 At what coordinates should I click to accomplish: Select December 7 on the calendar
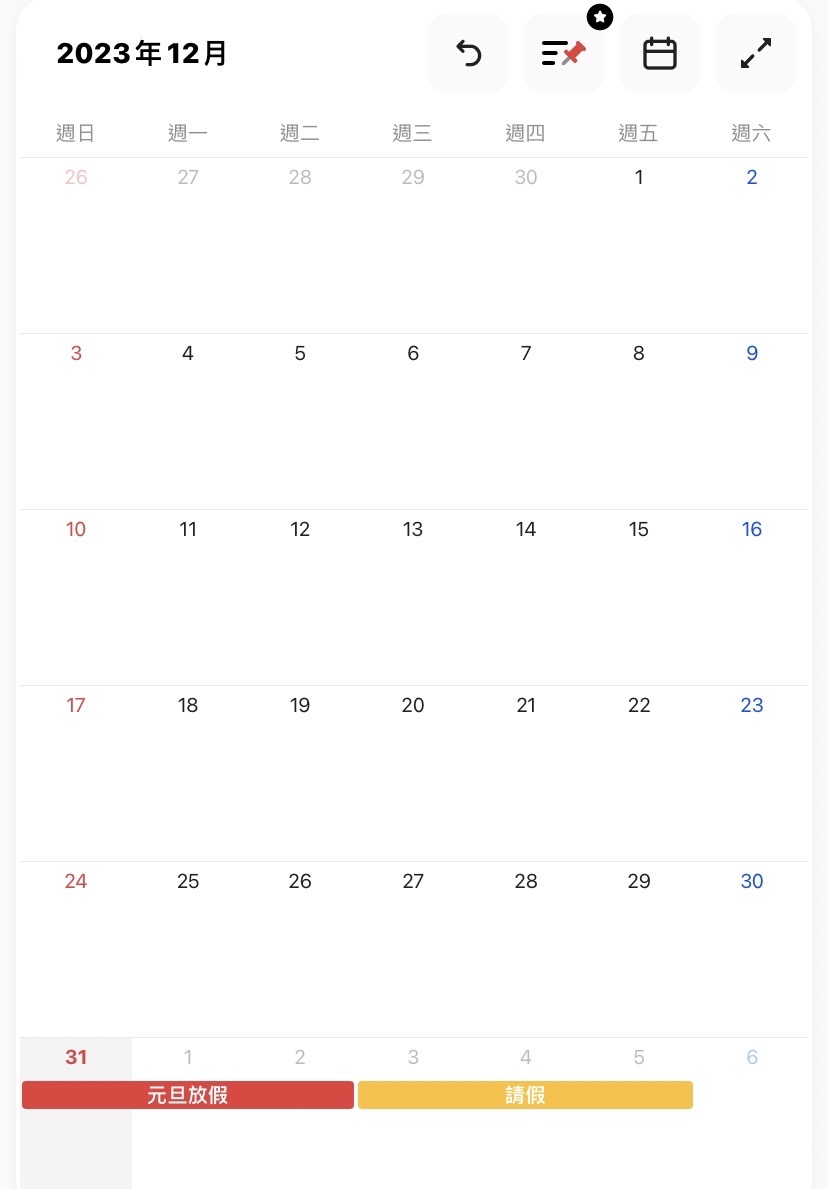[x=526, y=354]
